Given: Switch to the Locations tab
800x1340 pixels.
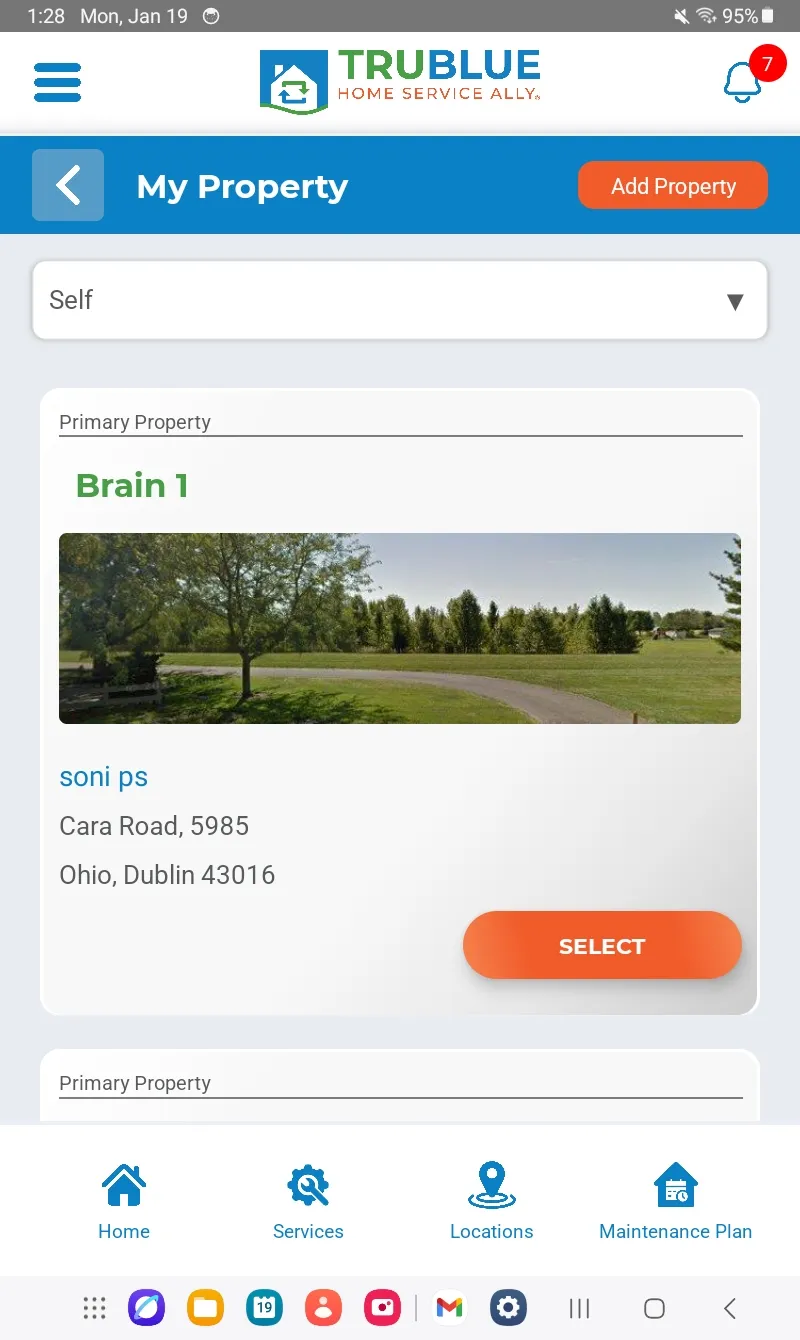Looking at the screenshot, I should coord(491,1201).
